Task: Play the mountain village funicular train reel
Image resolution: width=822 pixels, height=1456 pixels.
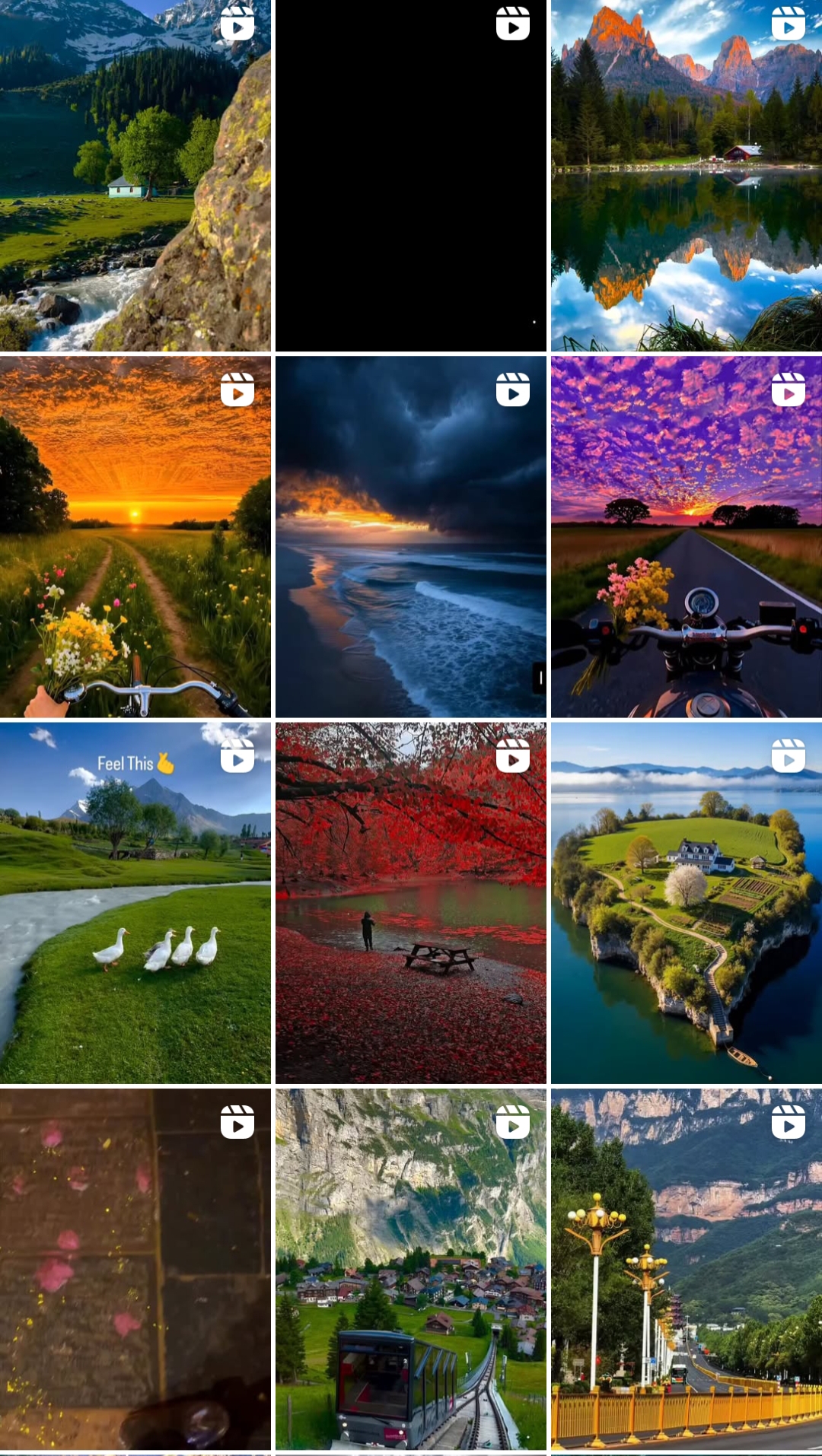Action: tap(411, 1269)
